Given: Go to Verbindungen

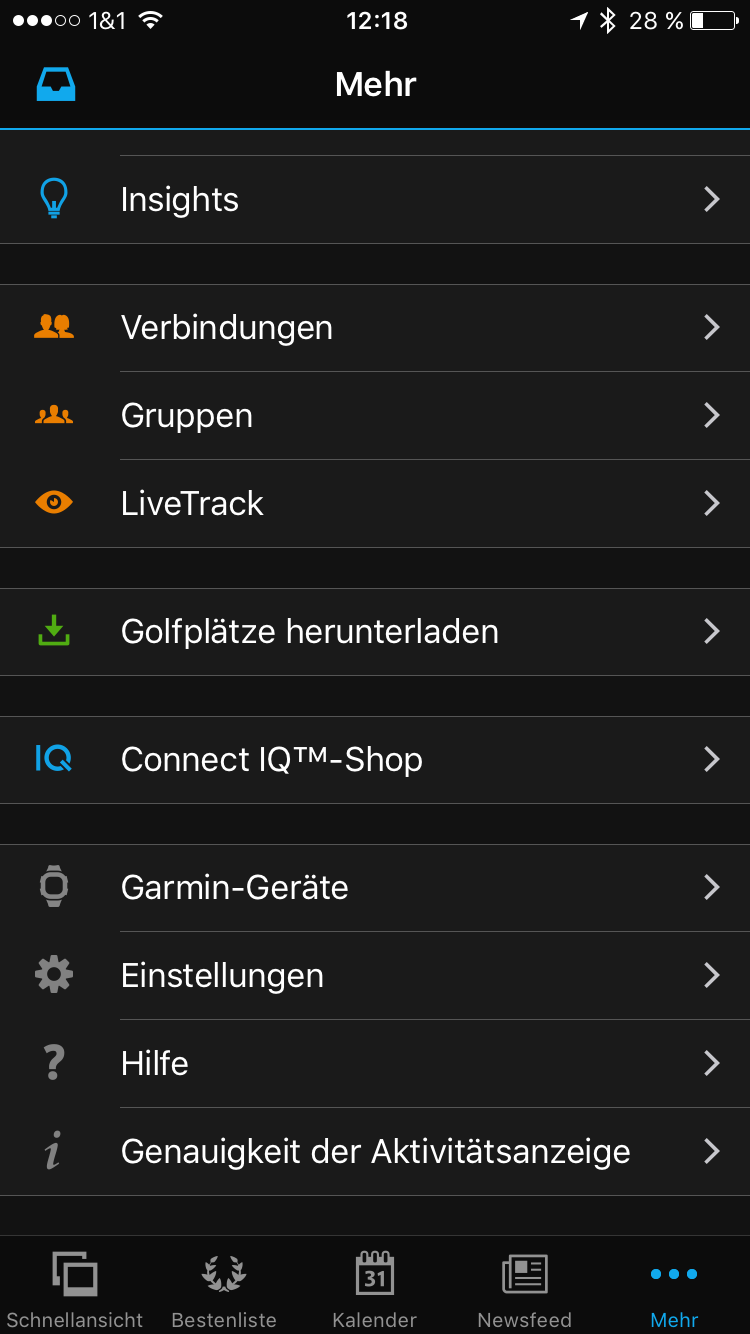Looking at the screenshot, I should point(375,328).
